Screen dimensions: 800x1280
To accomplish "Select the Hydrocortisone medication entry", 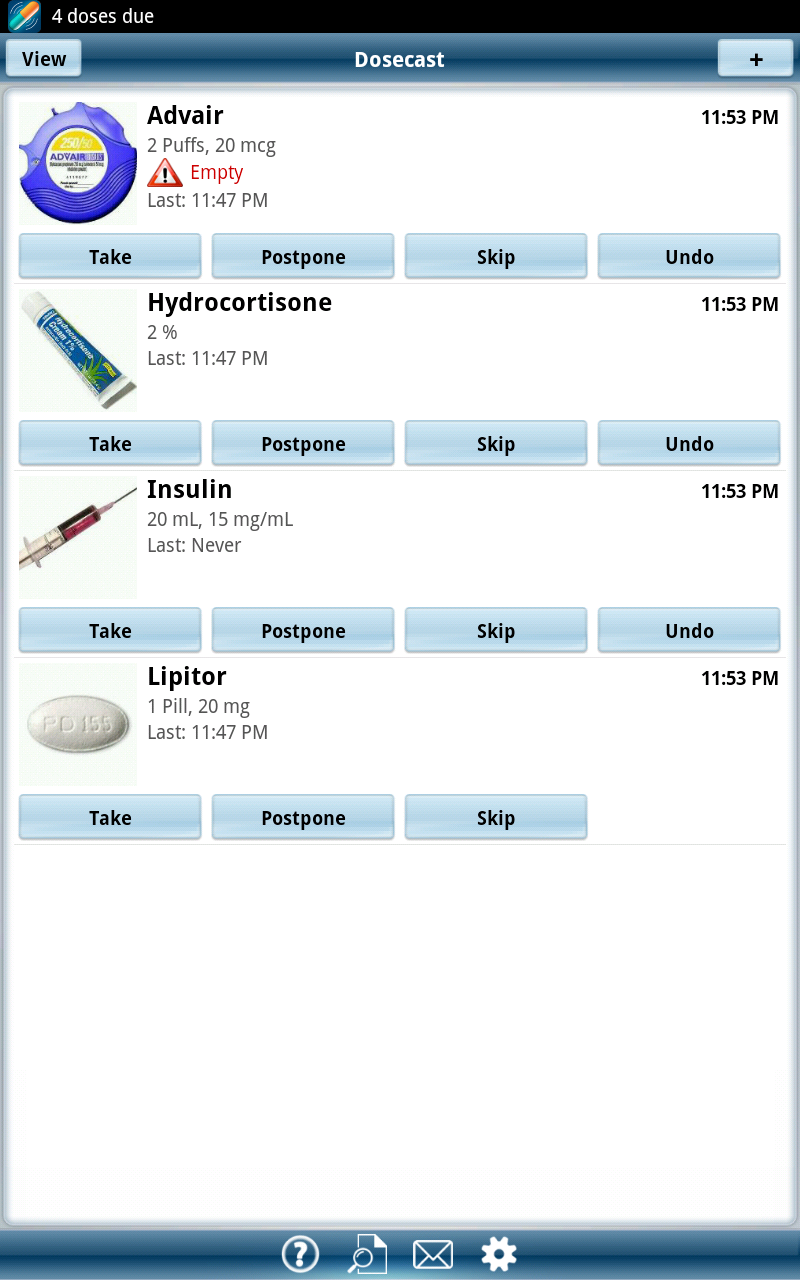I will pos(240,302).
